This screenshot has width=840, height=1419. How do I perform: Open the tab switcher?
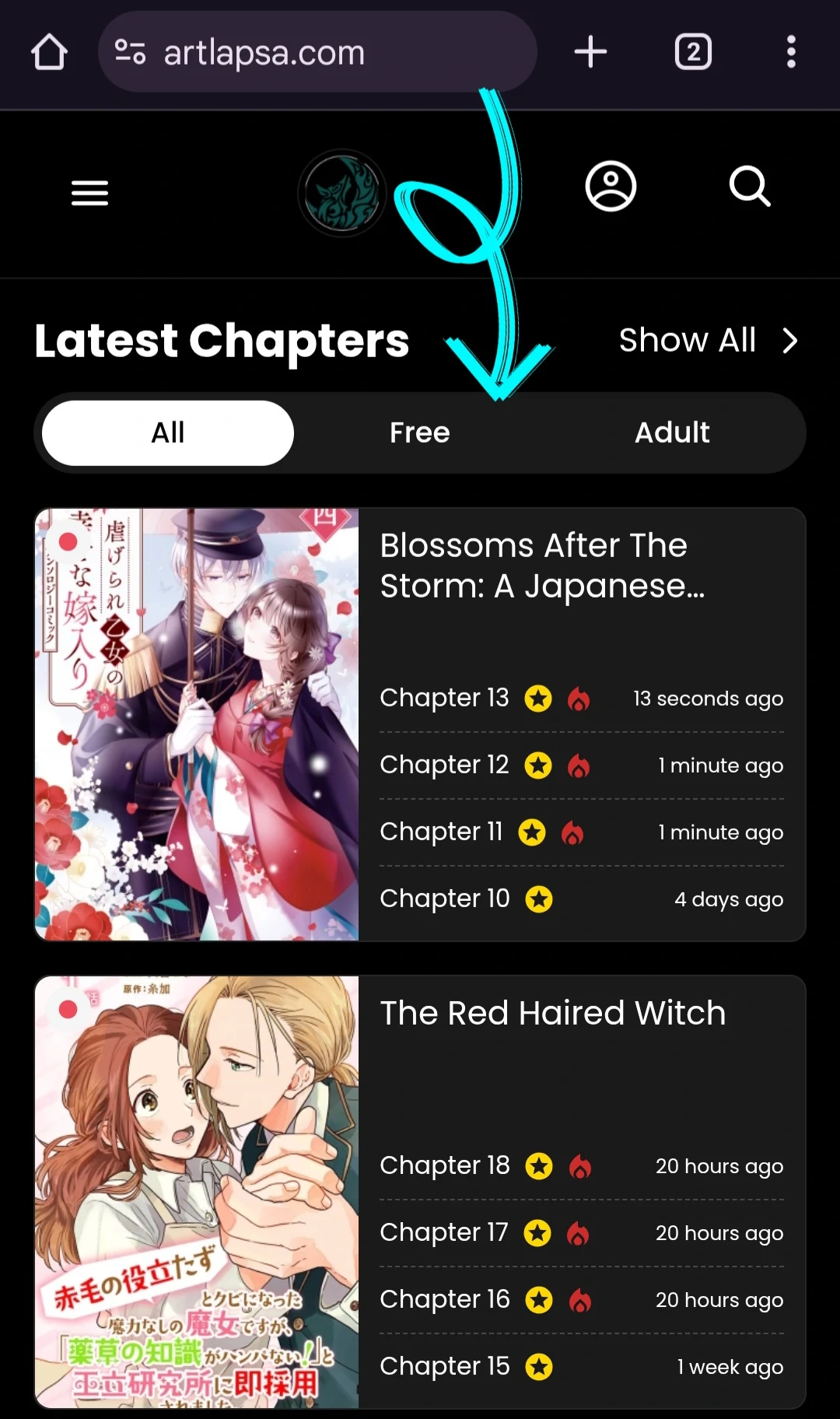(692, 52)
